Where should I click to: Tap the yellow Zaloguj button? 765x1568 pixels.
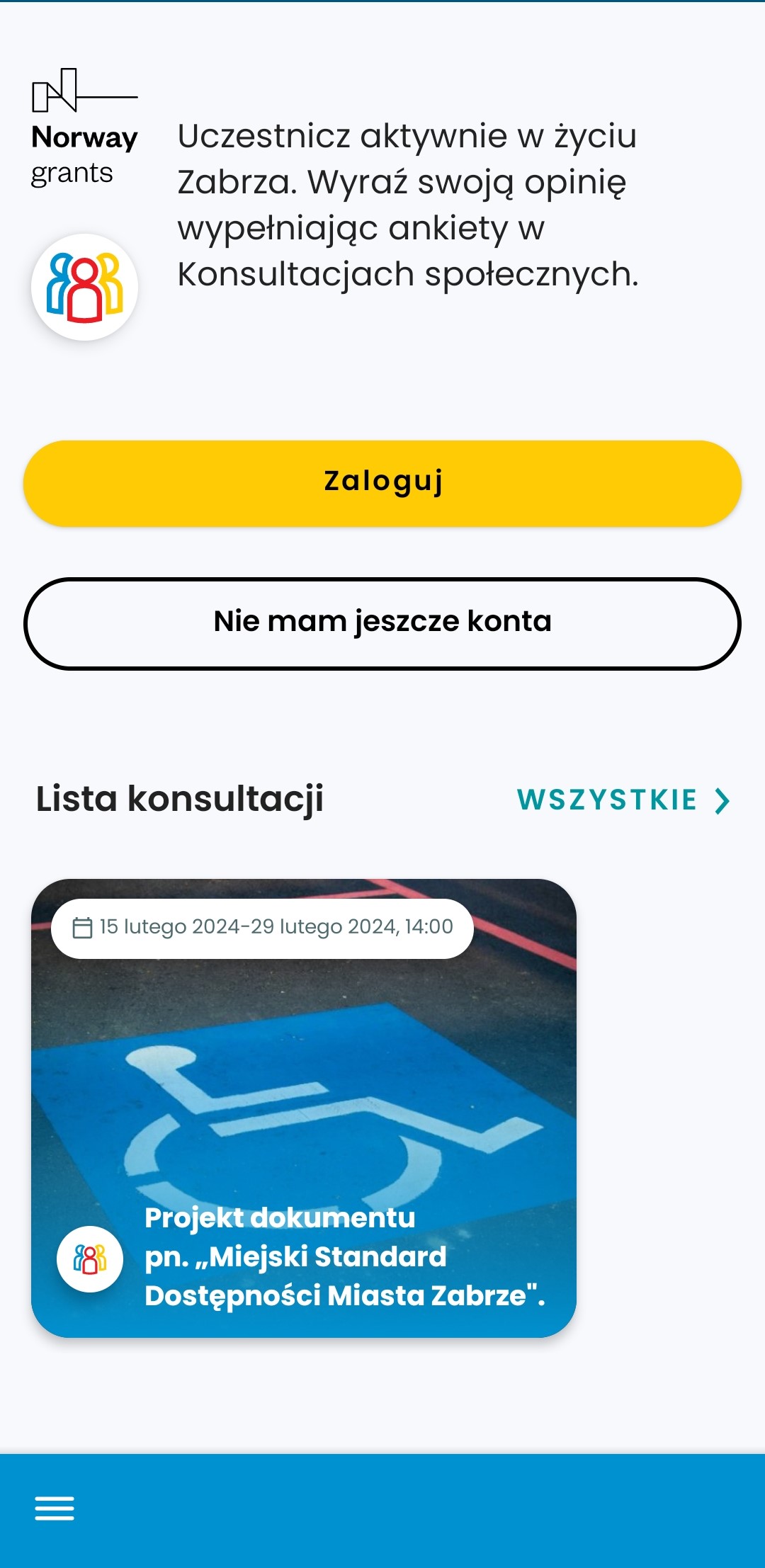tap(382, 483)
